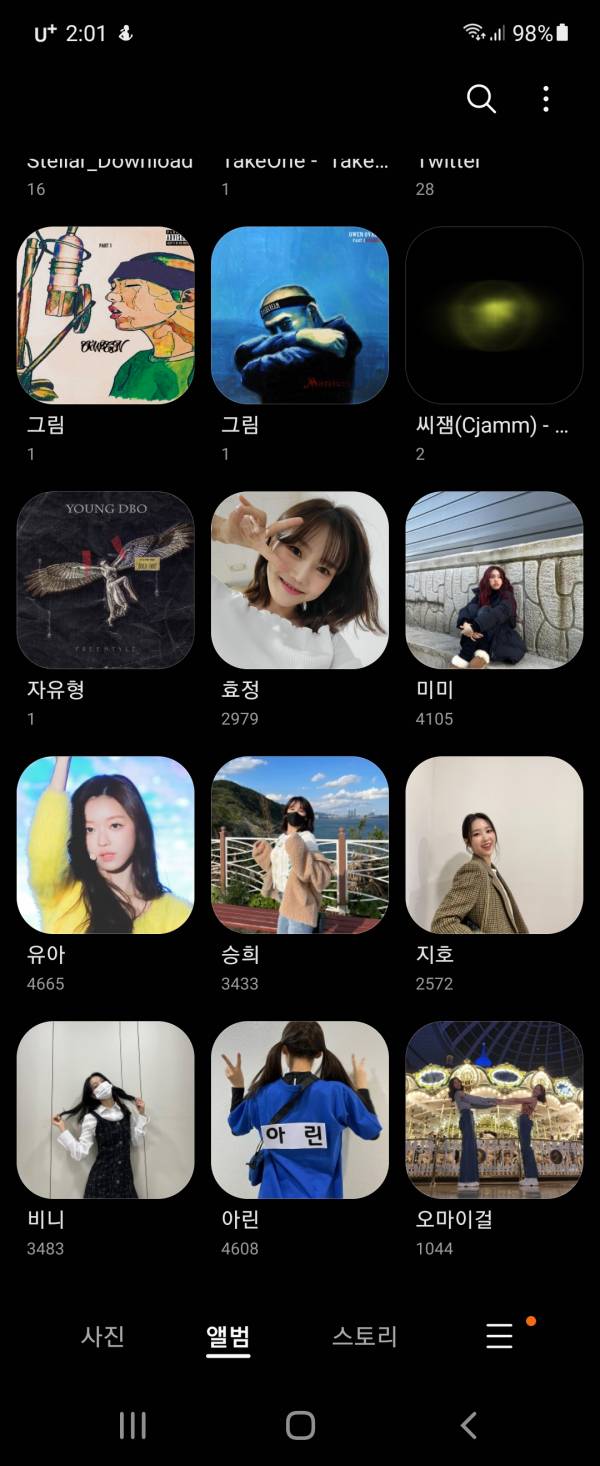Go back using the system back button
The image size is (600, 1466).
tap(468, 1425)
